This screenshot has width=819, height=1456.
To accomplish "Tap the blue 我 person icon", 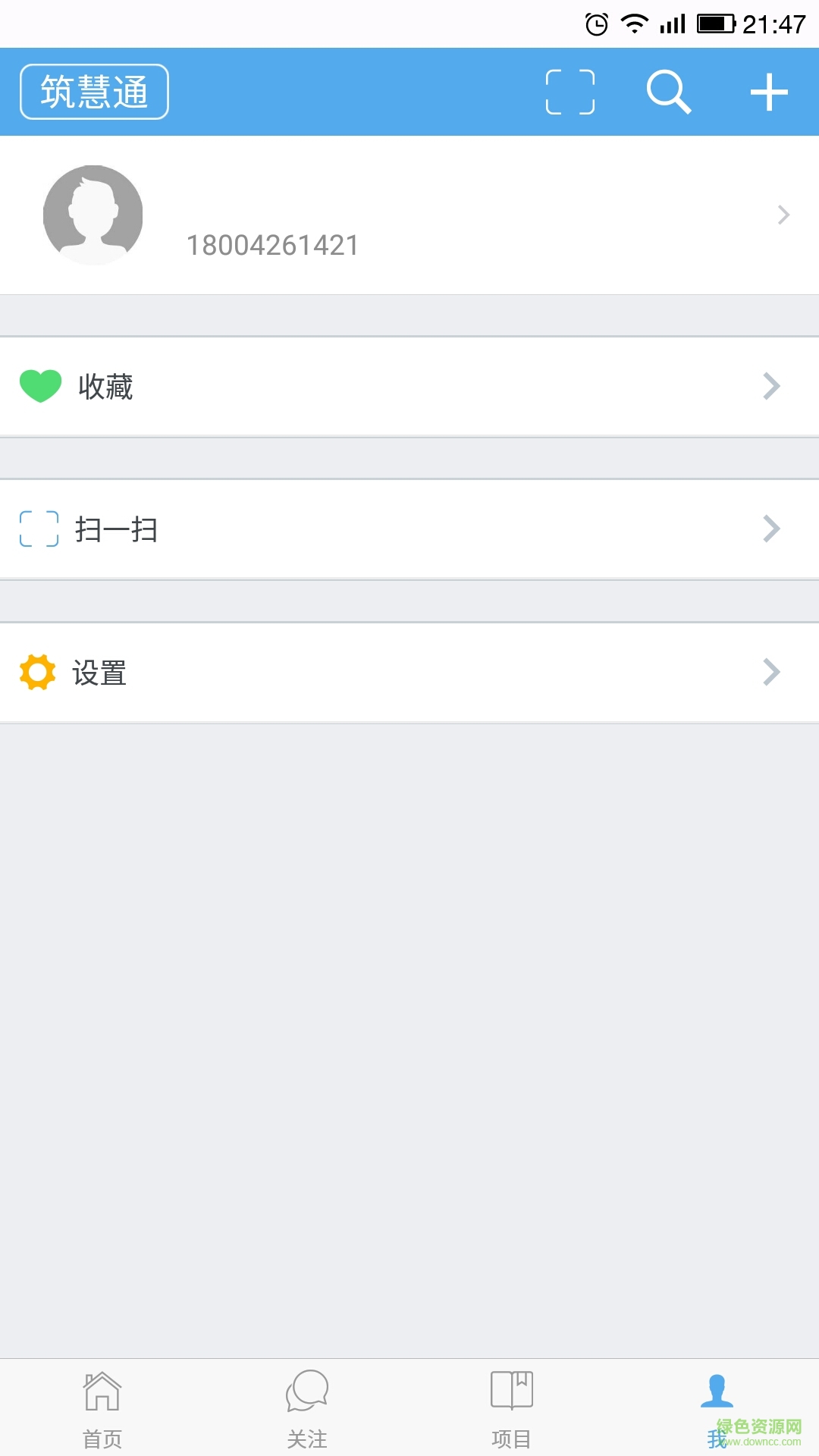I will [x=717, y=1392].
